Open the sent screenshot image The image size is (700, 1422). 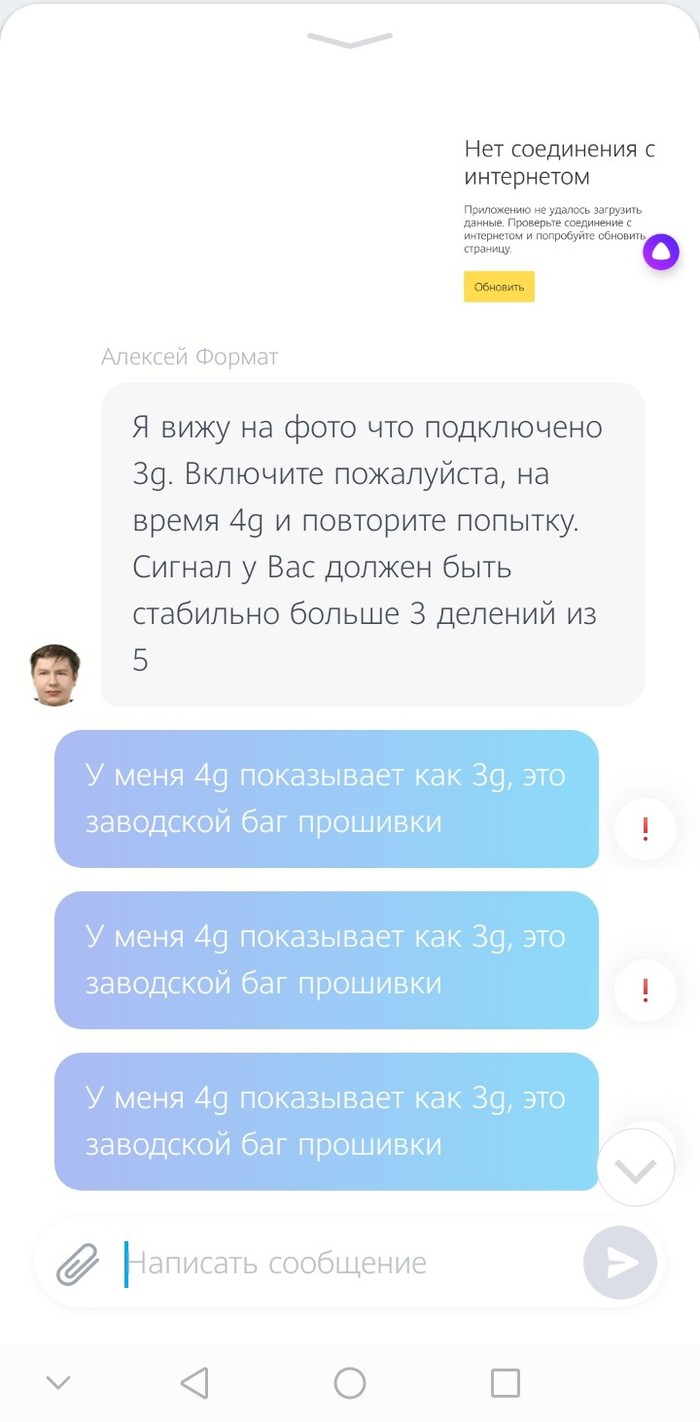tap(560, 215)
